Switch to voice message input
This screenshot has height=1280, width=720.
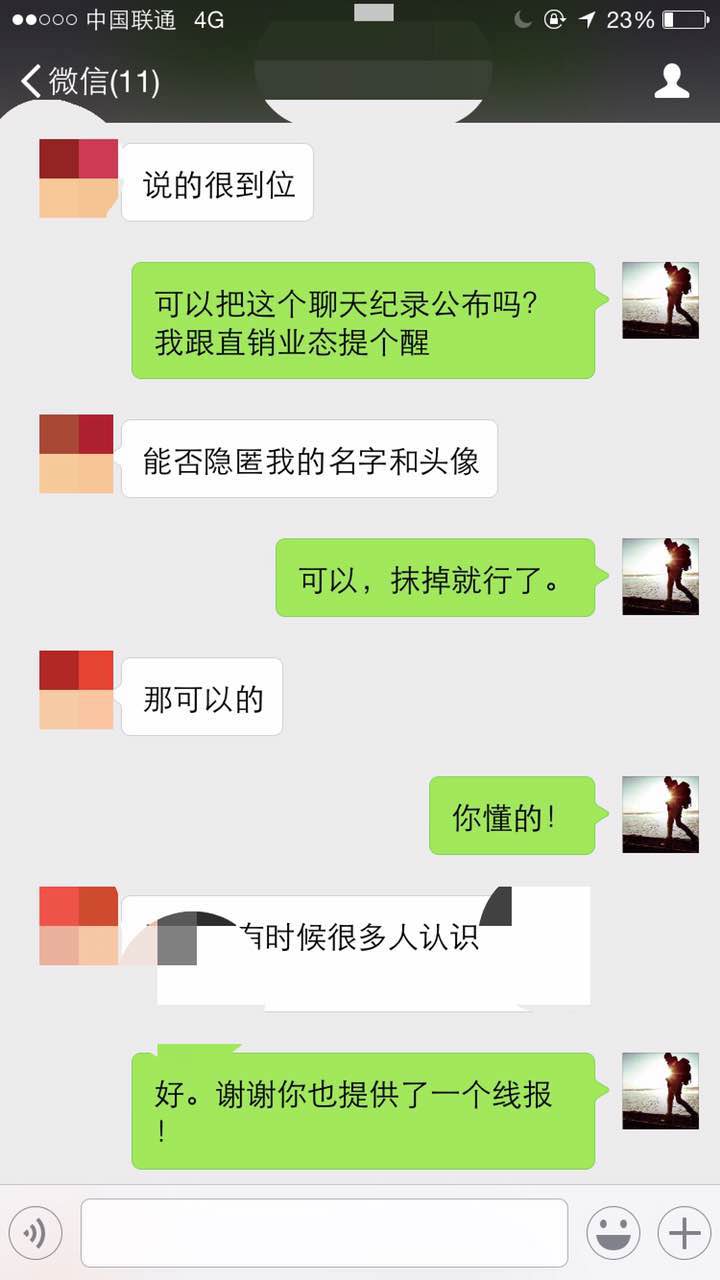pyautogui.click(x=36, y=1234)
